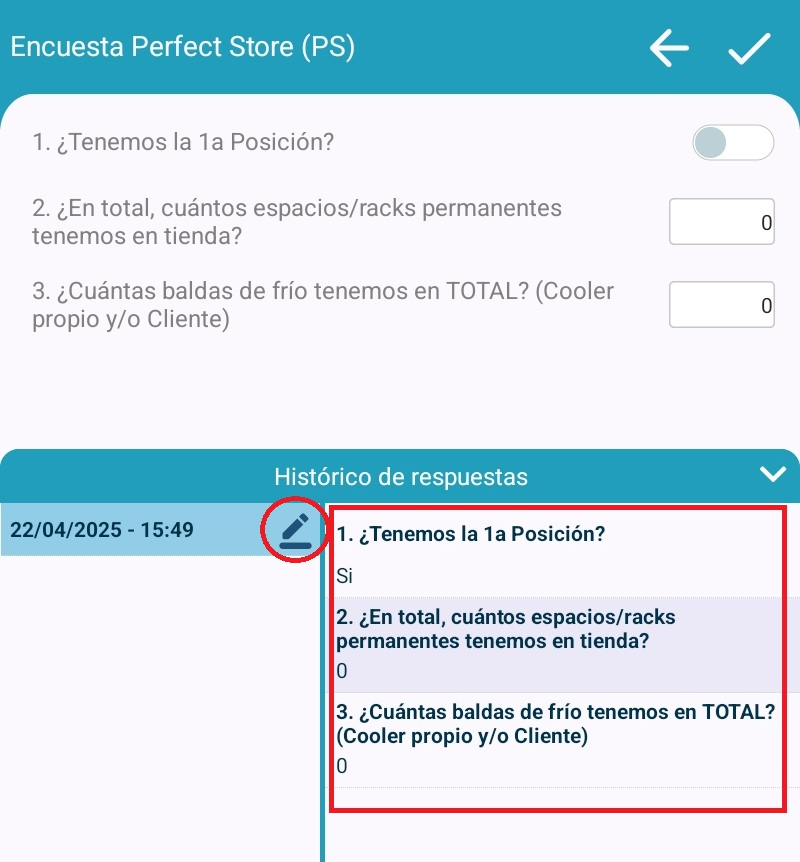The image size is (800, 862).
Task: Go back using the arrow icon
Action: [669, 48]
